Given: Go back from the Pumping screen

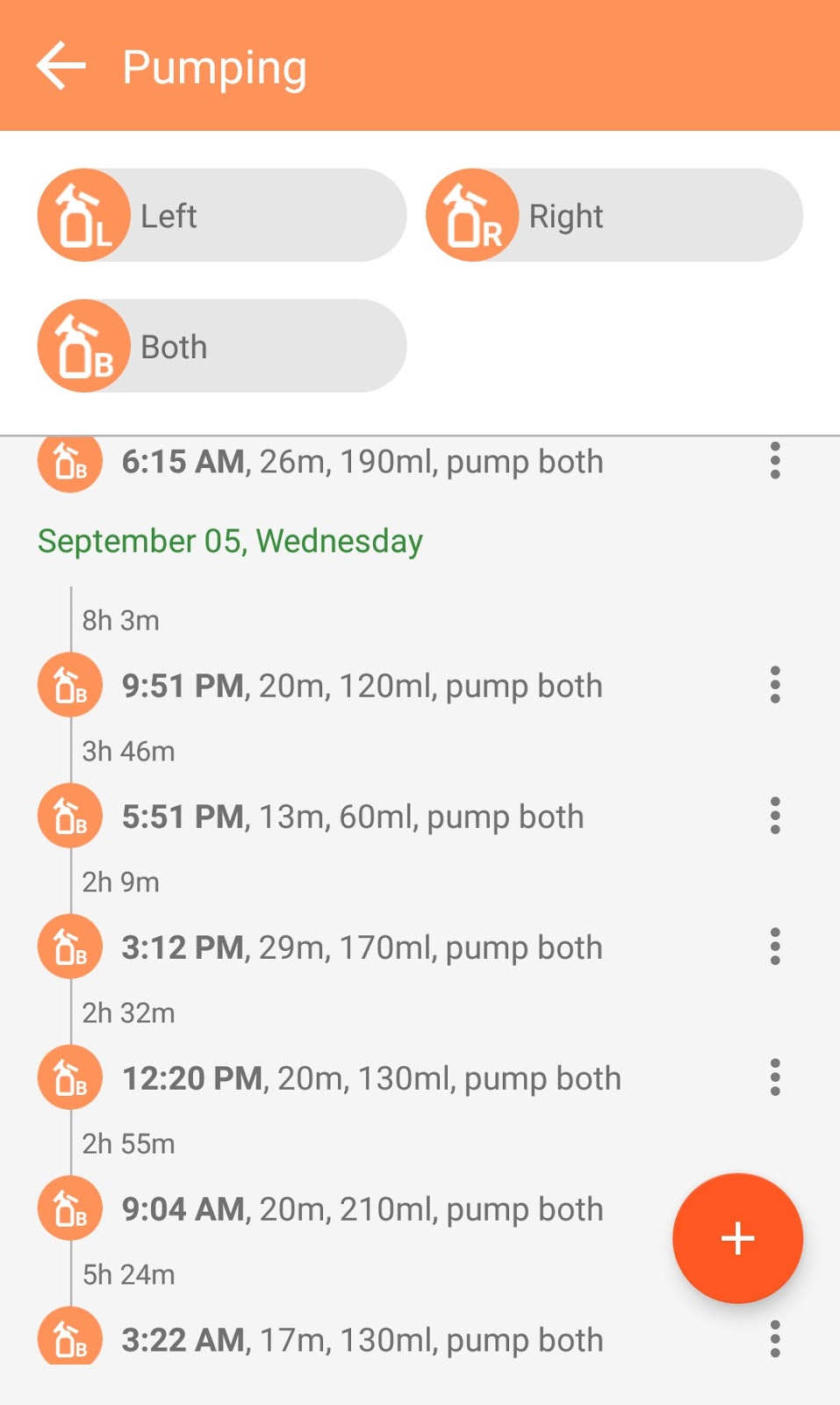Looking at the screenshot, I should click(x=61, y=66).
